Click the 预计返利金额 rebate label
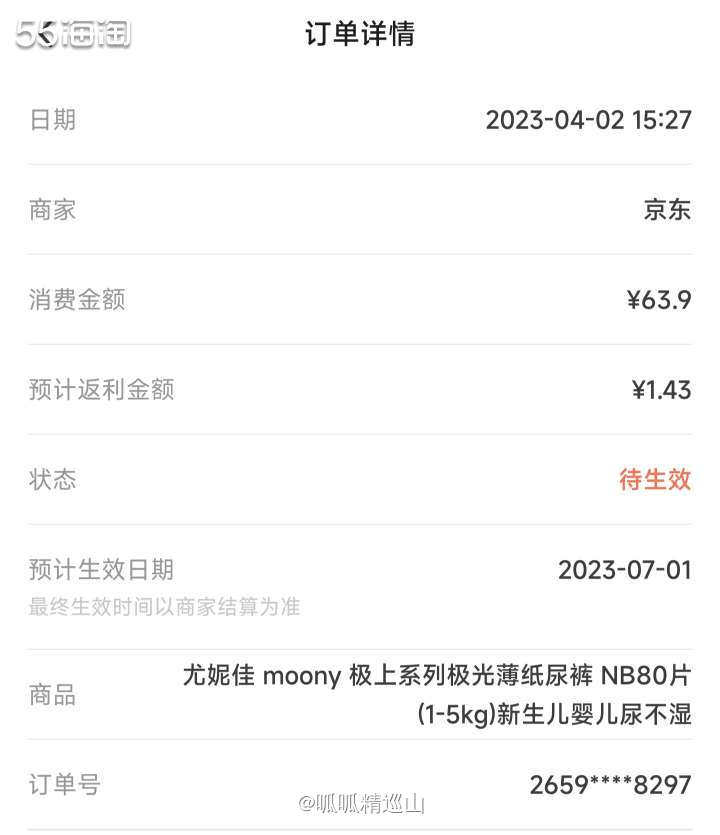Screen dimensions: 720x835 point(100,390)
